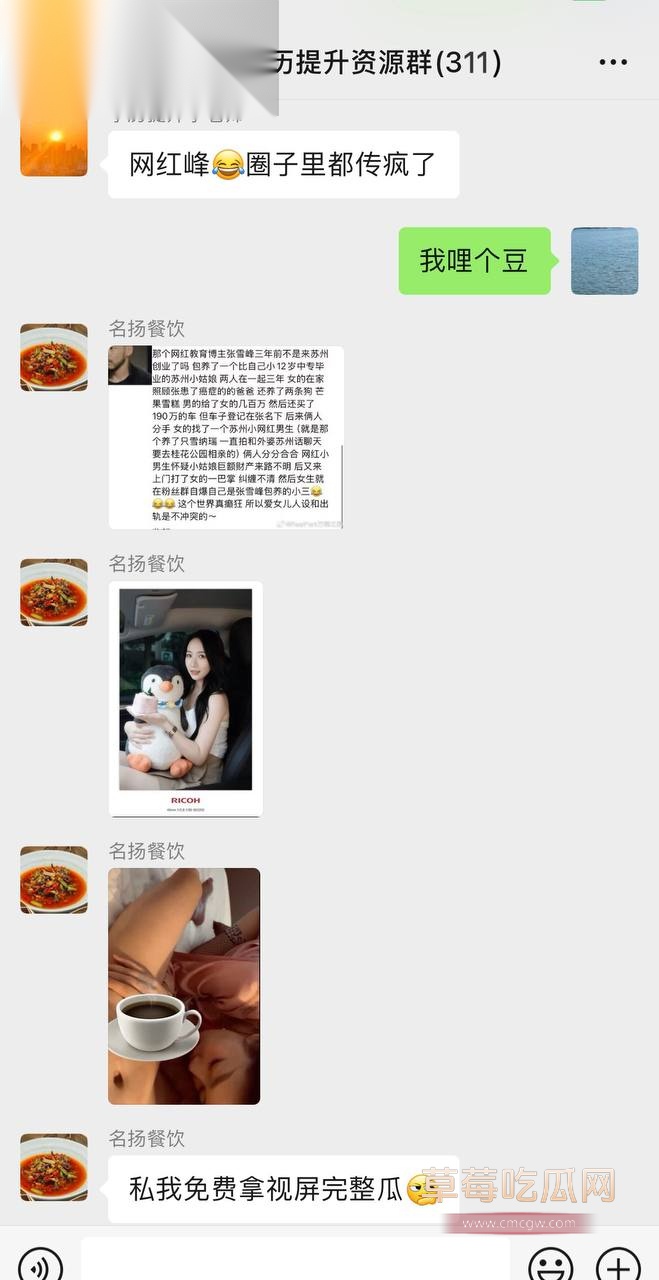Open the emoji picker

point(550,1264)
